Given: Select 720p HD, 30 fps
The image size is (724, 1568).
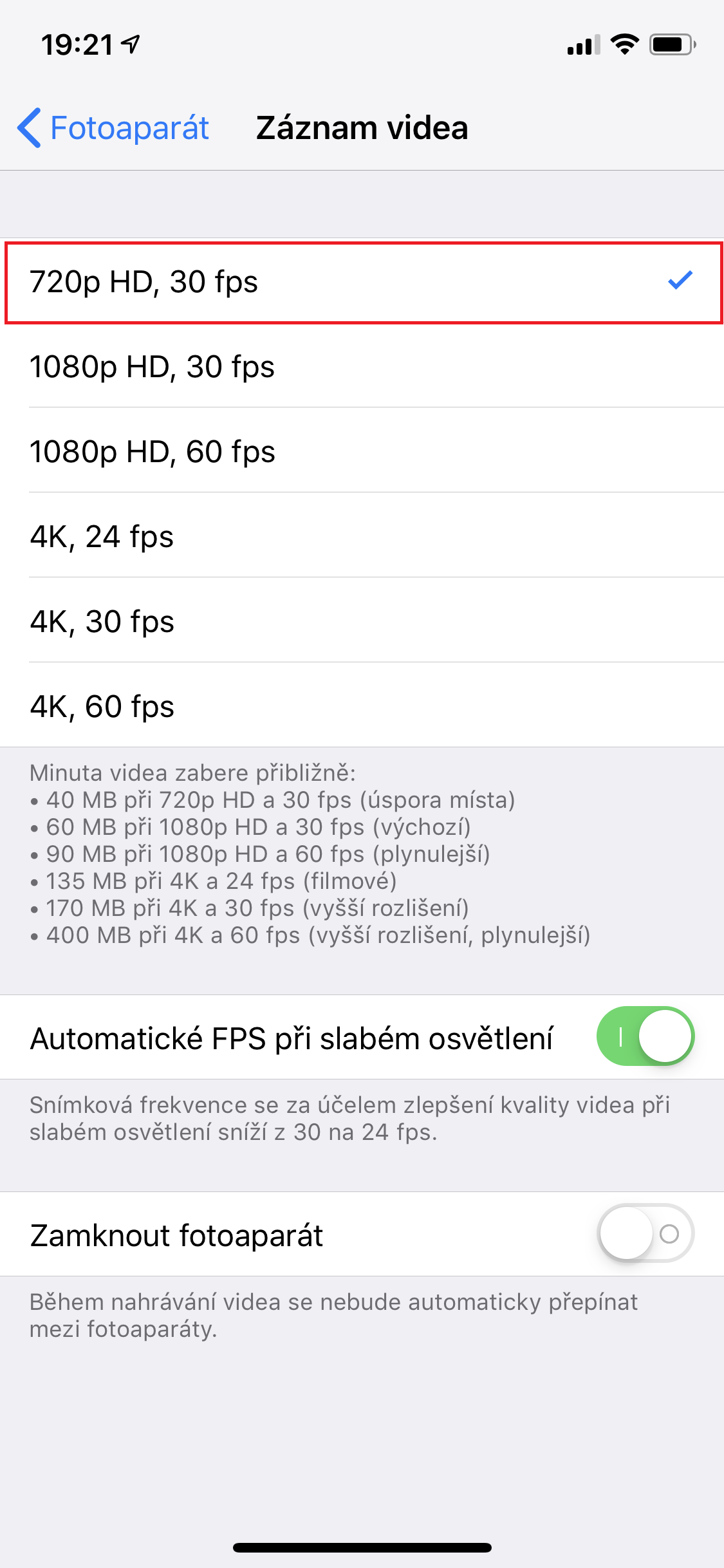Looking at the screenshot, I should click(x=362, y=282).
